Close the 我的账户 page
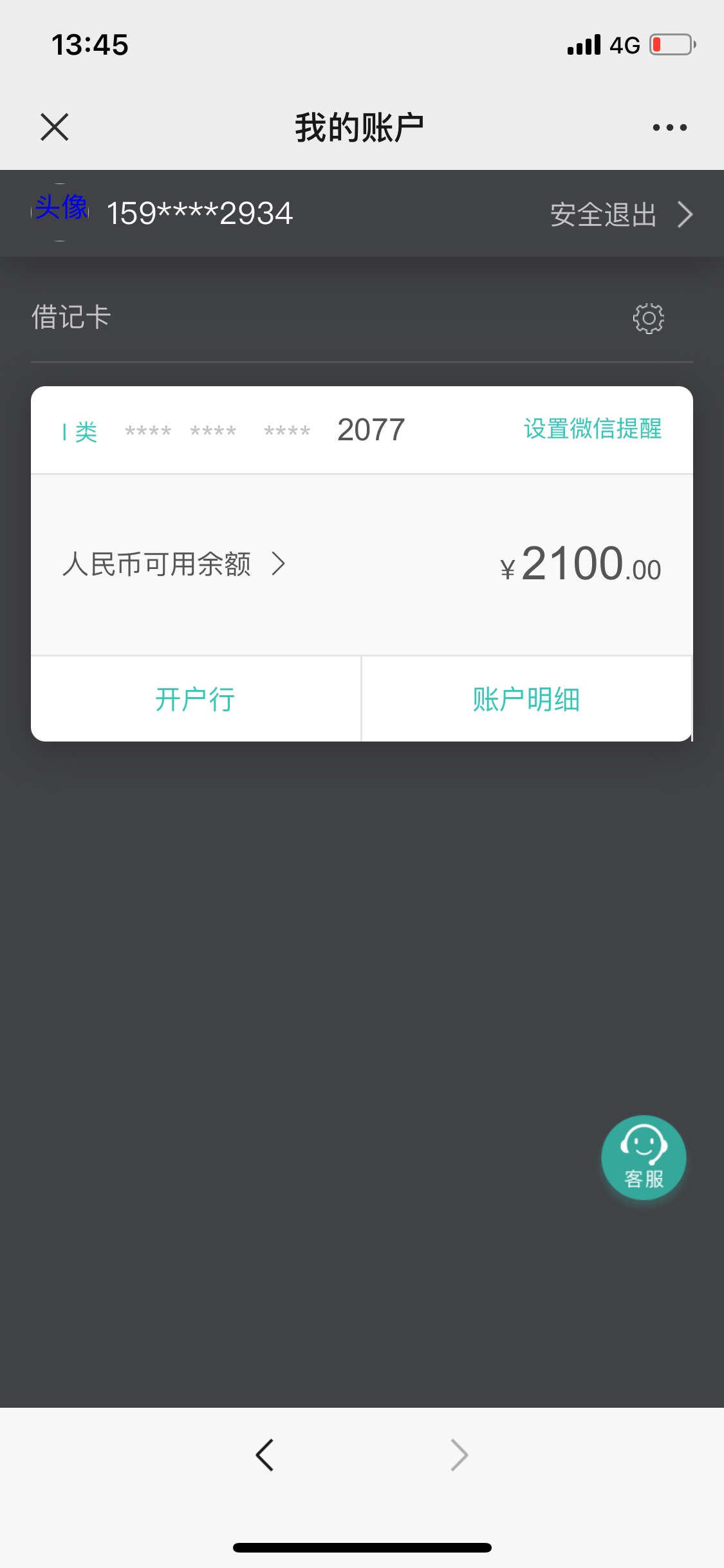 pos(54,127)
